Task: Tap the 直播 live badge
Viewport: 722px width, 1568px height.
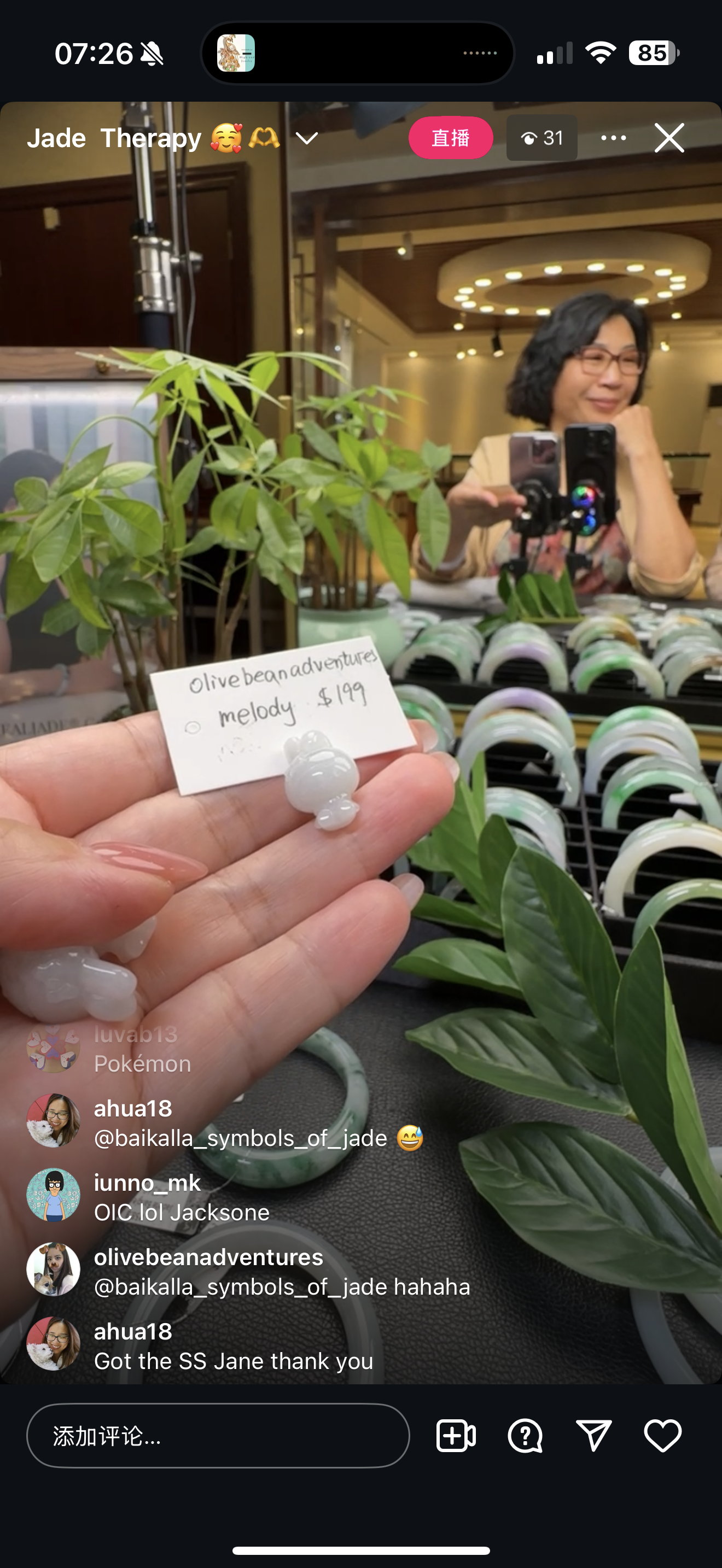Action: tap(451, 138)
